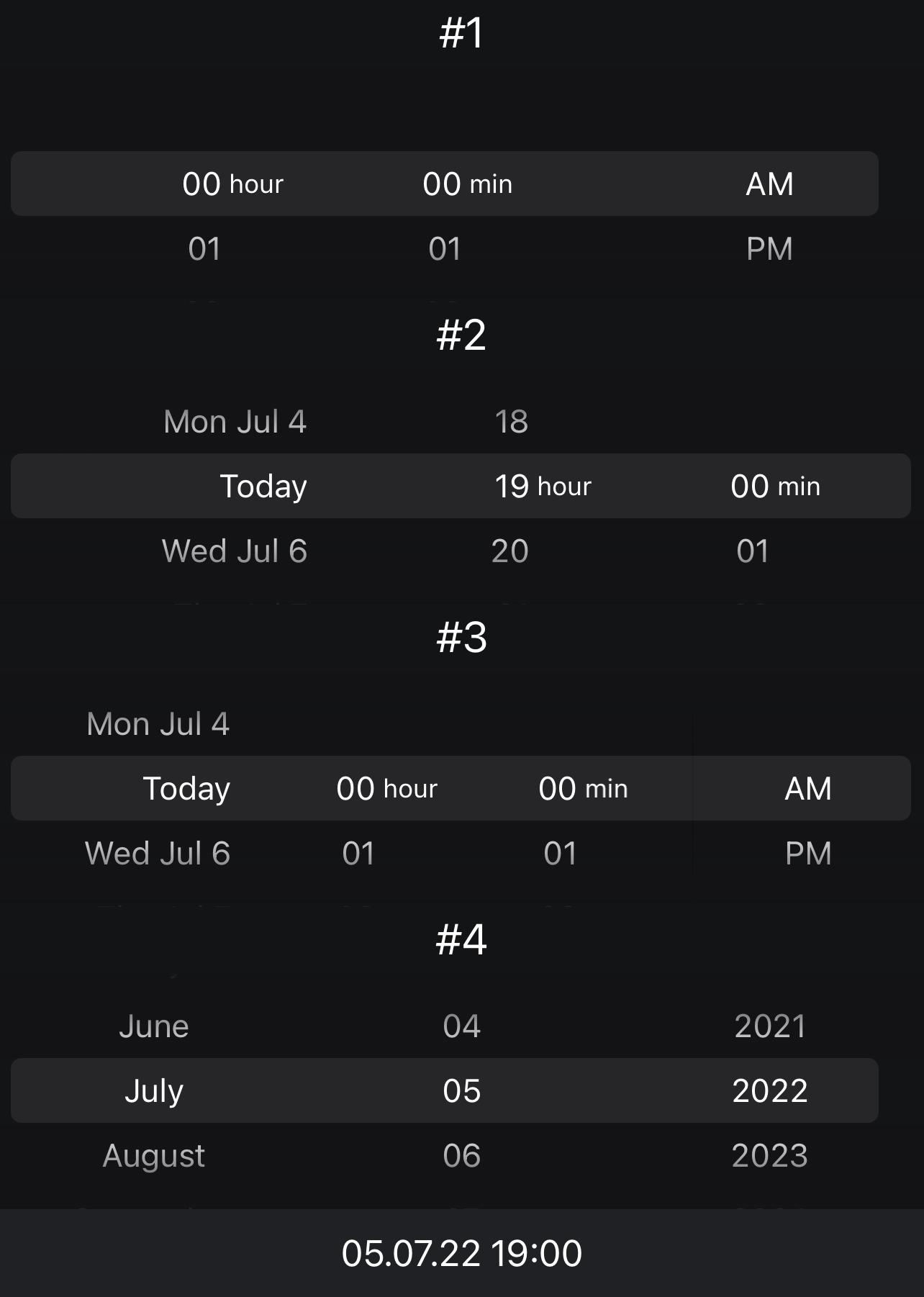Choose June in picker #4
The image size is (924, 1297).
[154, 1026]
